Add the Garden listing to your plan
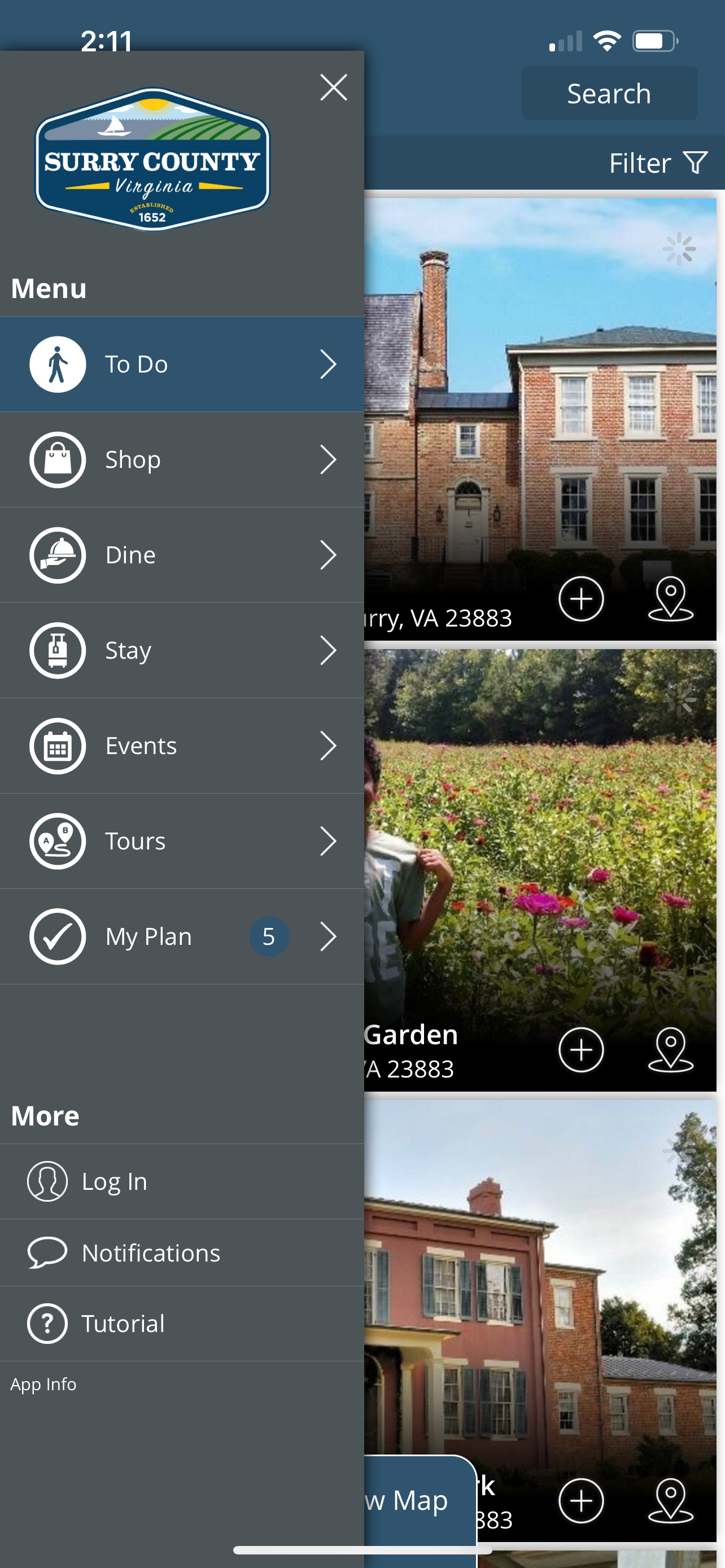 (x=580, y=1049)
